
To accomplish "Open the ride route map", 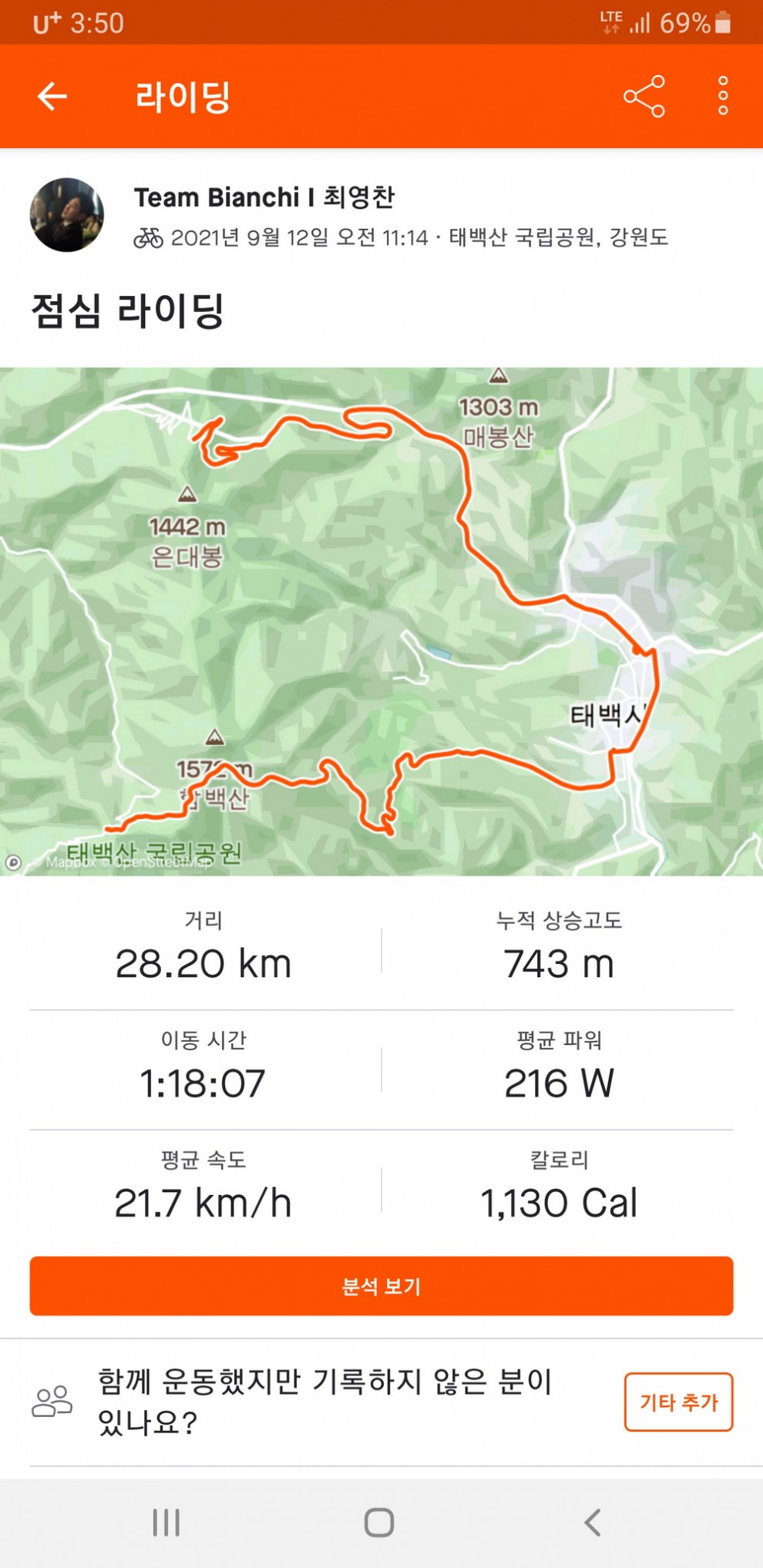I will click(x=381, y=621).
